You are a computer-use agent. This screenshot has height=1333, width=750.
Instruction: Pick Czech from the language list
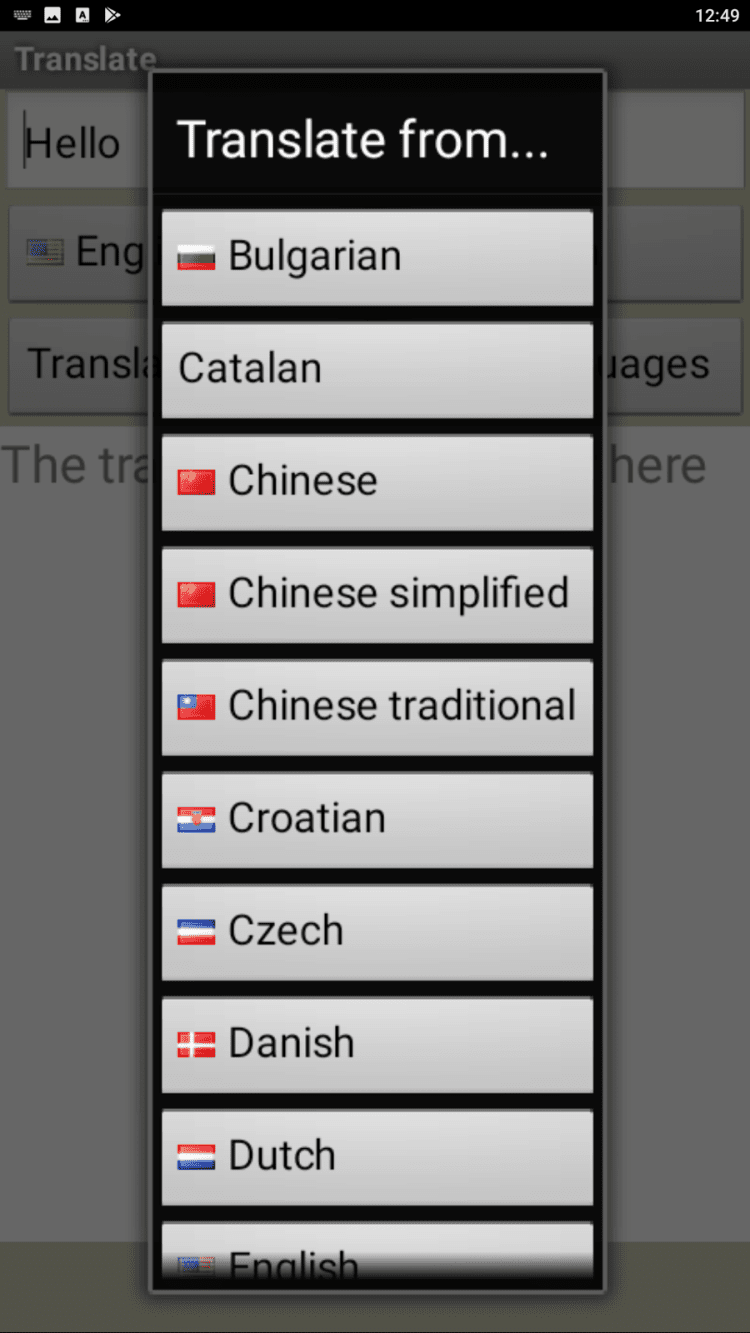pyautogui.click(x=377, y=932)
